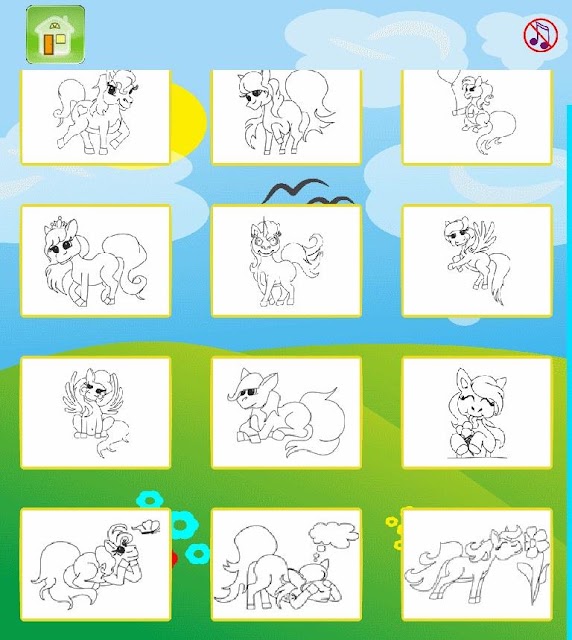Open the pony wearing a crown
This screenshot has height=640, width=572.
point(96,261)
